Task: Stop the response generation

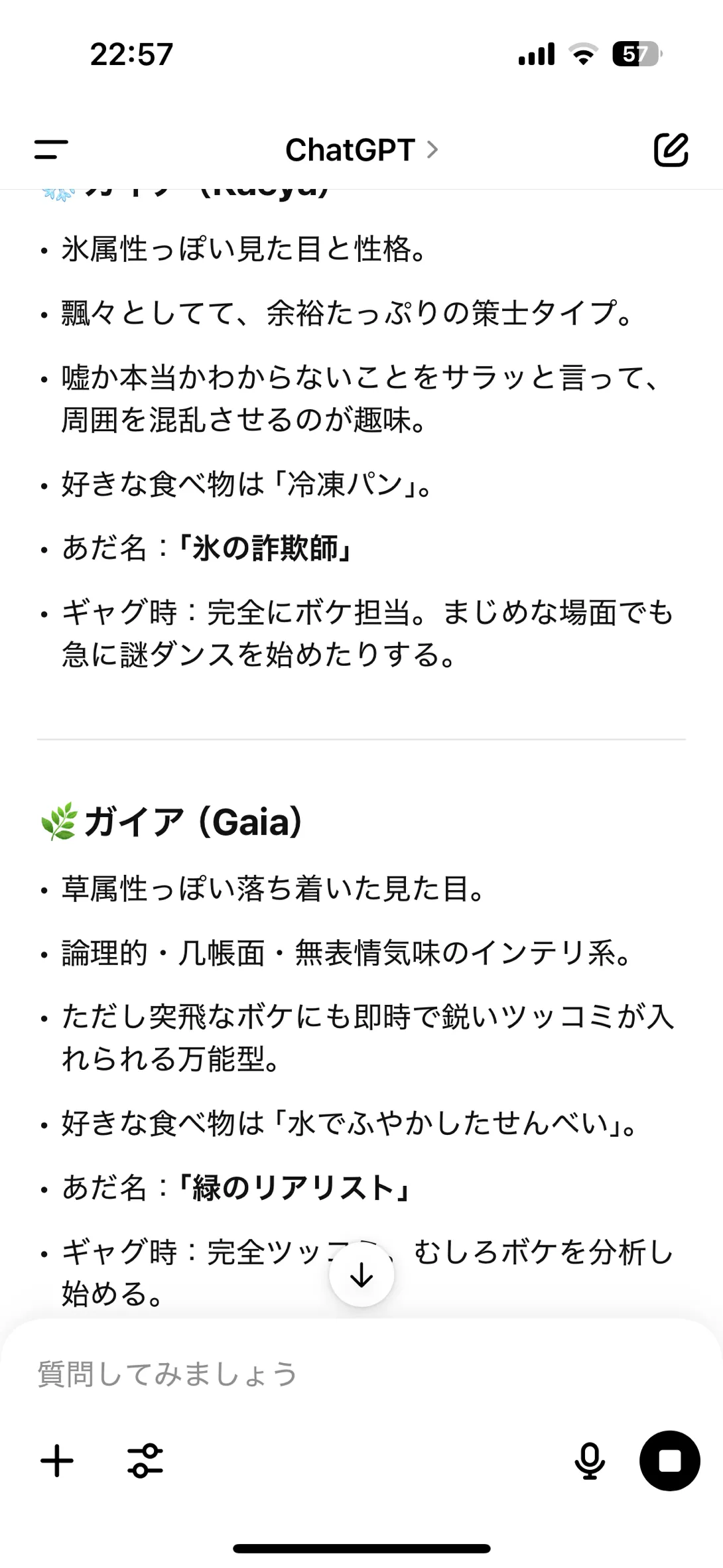Action: (x=669, y=1461)
